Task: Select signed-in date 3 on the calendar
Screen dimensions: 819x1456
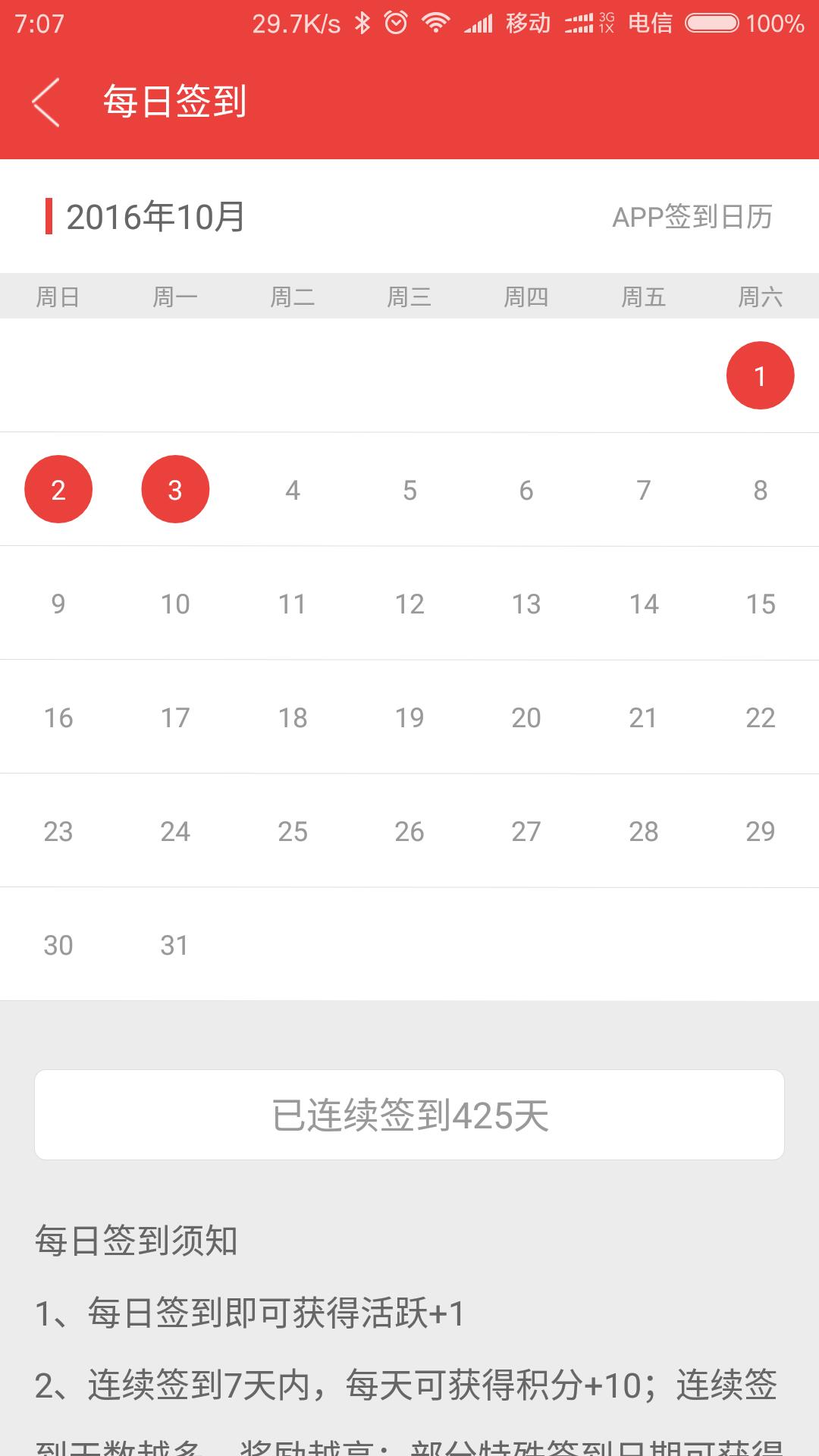Action: pos(175,489)
